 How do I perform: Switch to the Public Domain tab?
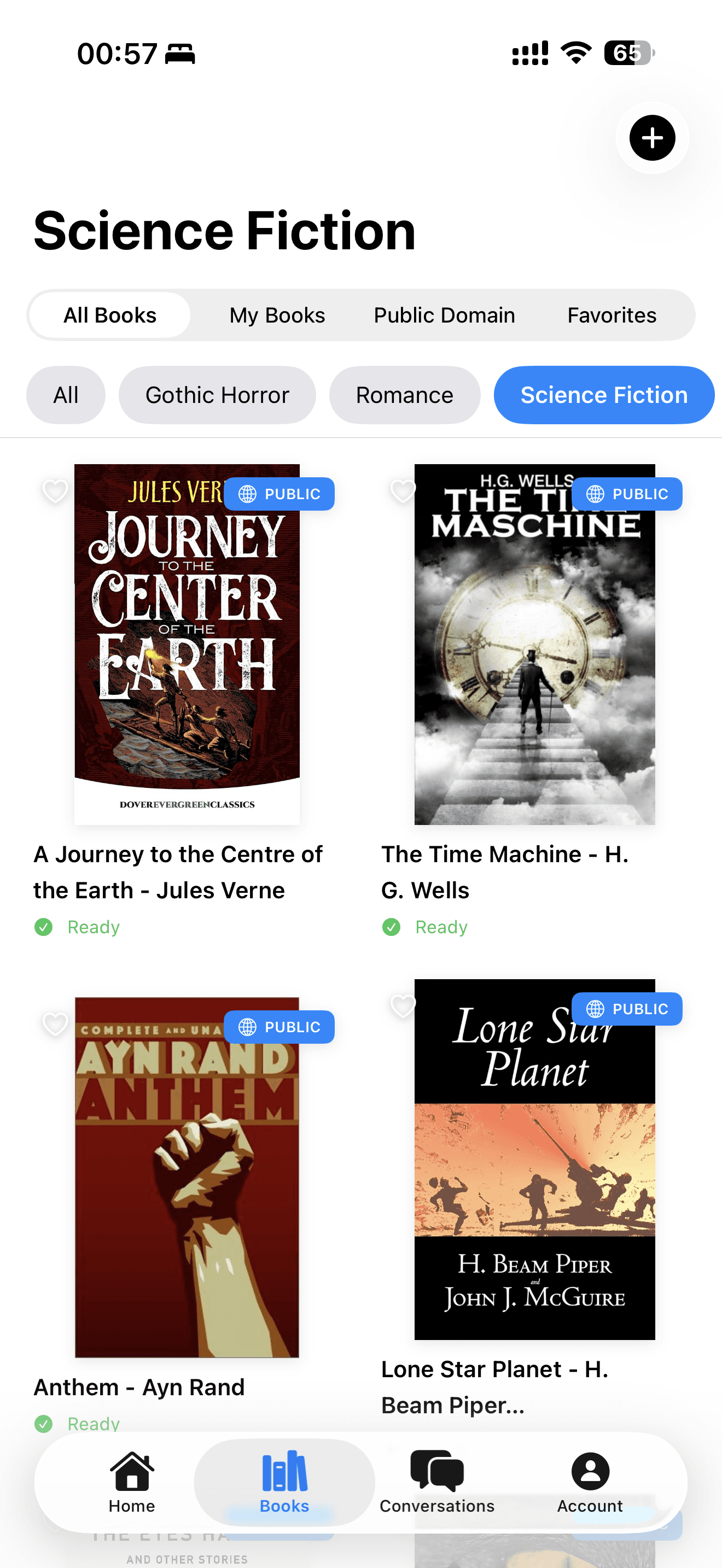(x=444, y=315)
